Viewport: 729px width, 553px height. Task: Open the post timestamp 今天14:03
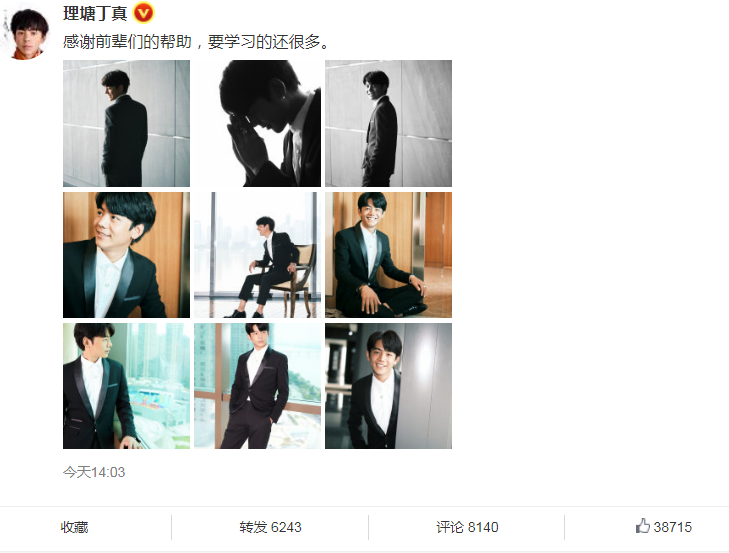click(94, 472)
